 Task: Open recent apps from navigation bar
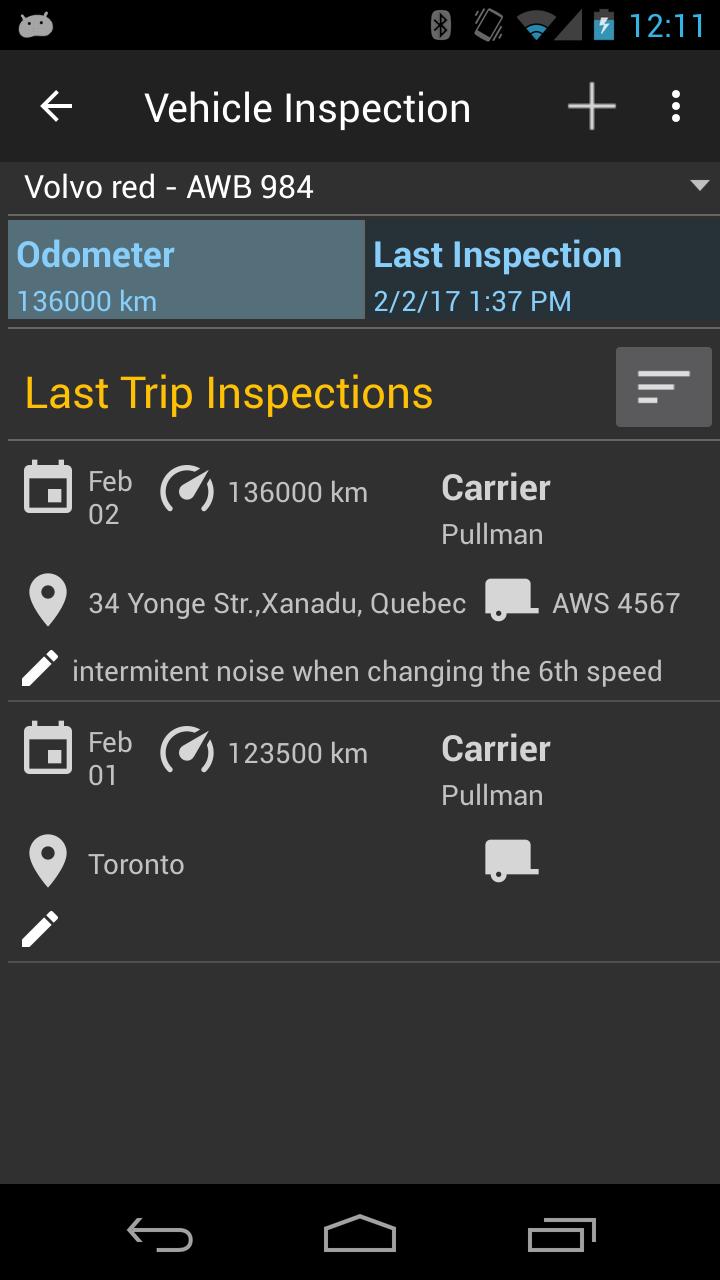[x=562, y=1233]
